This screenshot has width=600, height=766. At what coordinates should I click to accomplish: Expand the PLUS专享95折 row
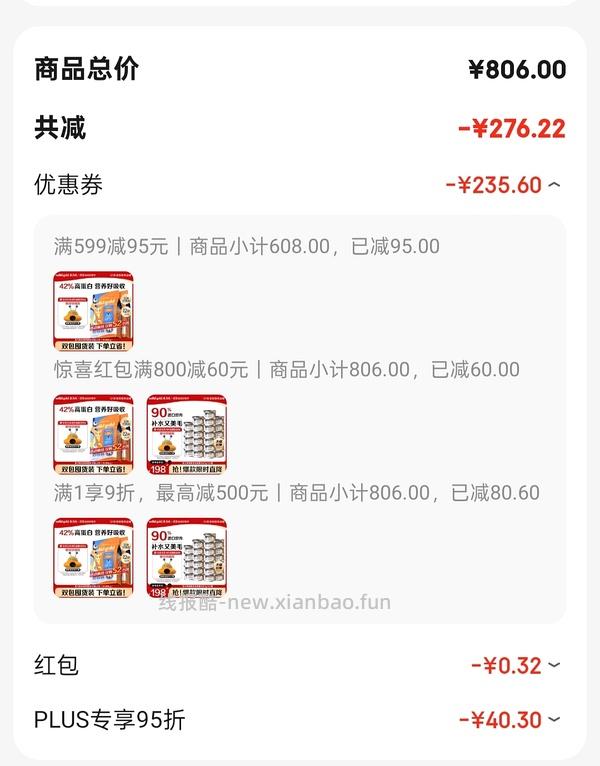555,720
